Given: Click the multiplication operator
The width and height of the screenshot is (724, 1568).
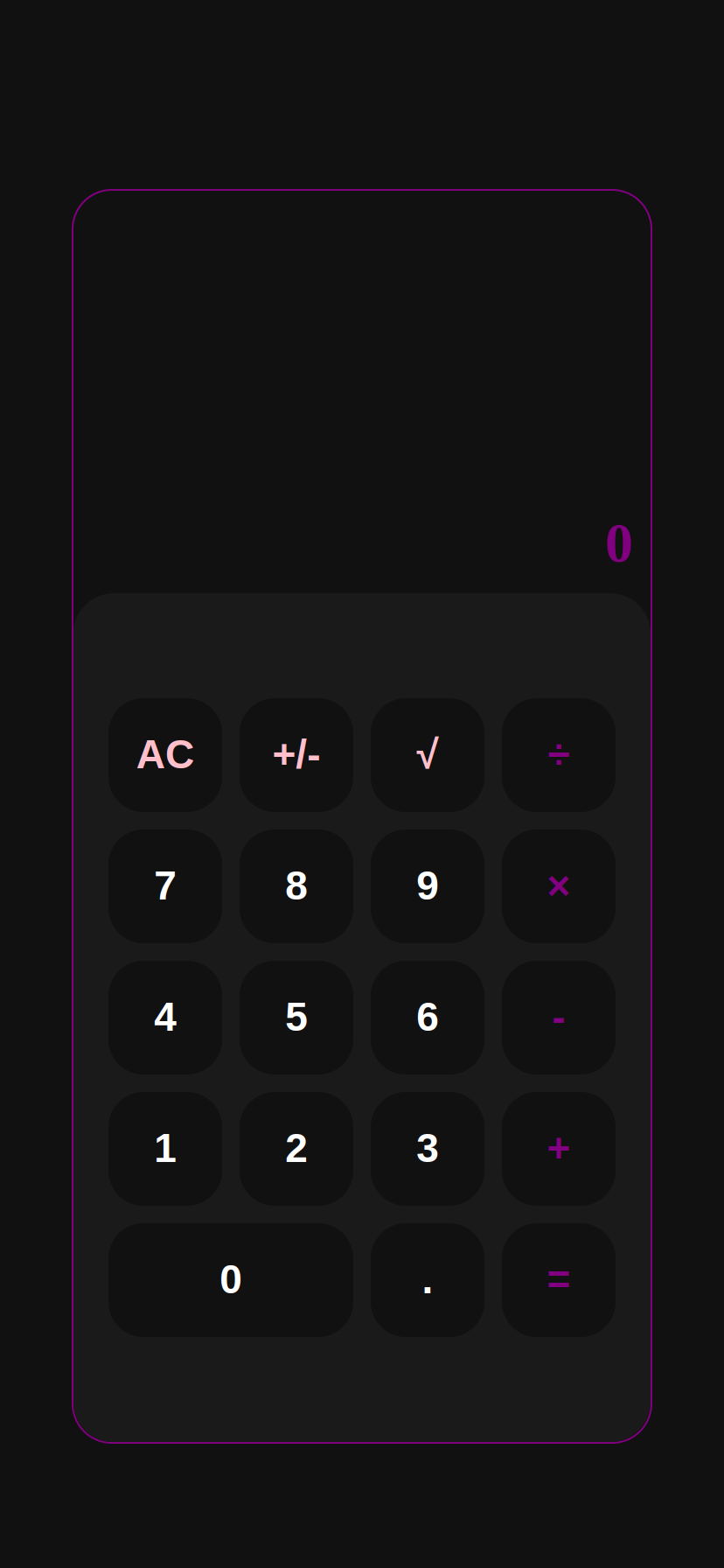Looking at the screenshot, I should point(558,886).
